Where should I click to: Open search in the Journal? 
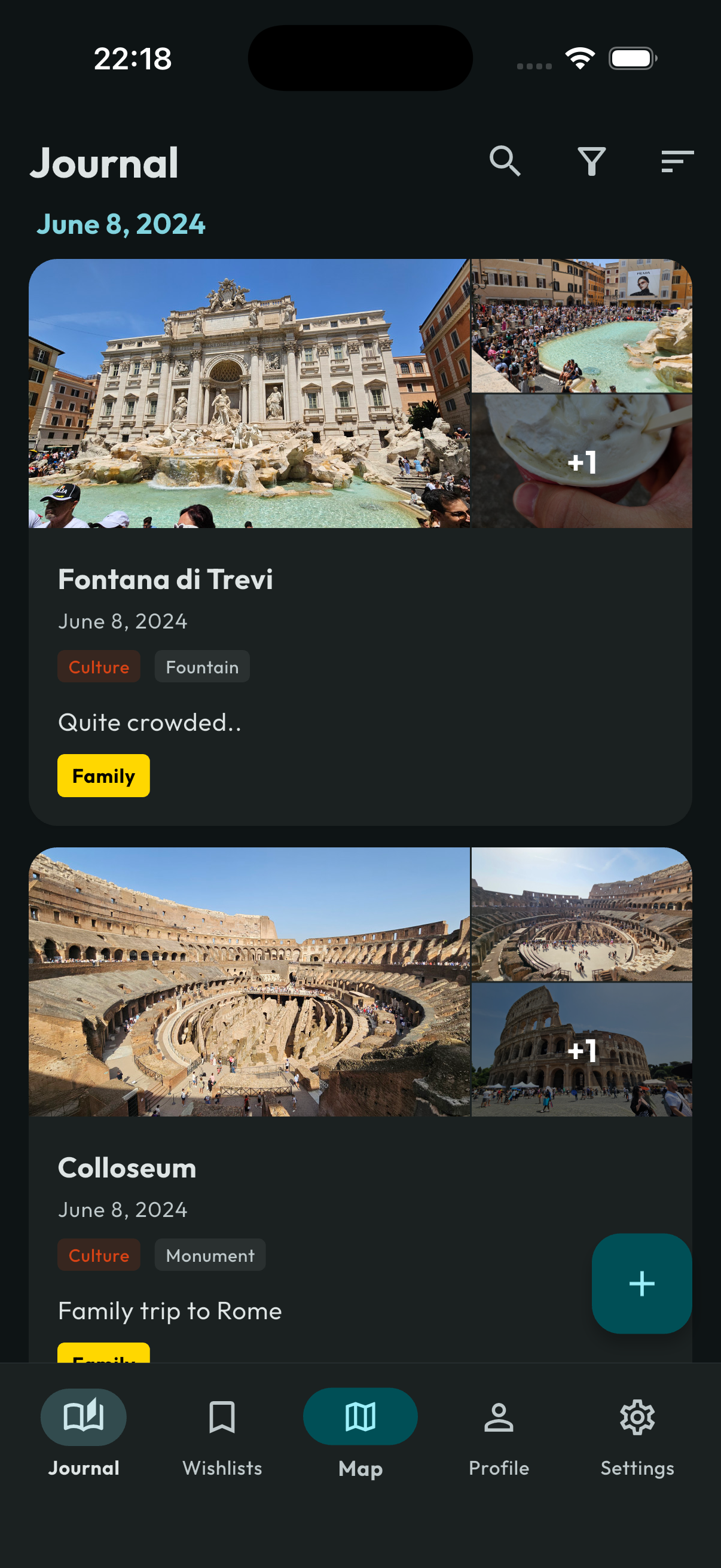tap(505, 161)
